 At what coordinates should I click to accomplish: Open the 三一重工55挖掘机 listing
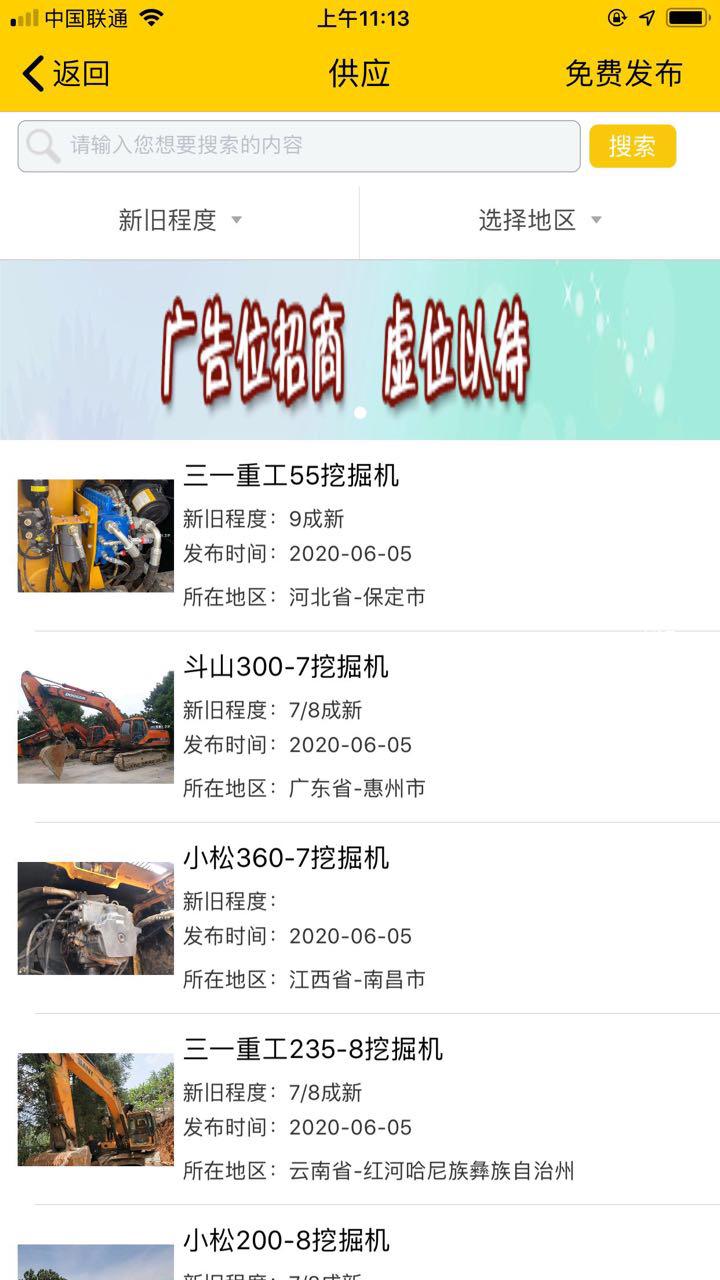pos(360,535)
